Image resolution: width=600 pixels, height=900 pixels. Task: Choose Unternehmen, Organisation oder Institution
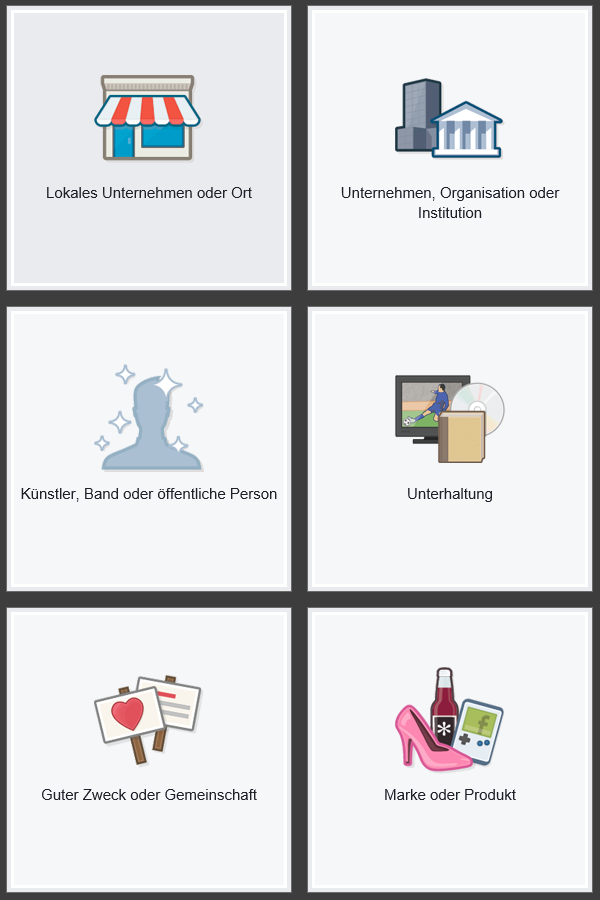tap(449, 148)
